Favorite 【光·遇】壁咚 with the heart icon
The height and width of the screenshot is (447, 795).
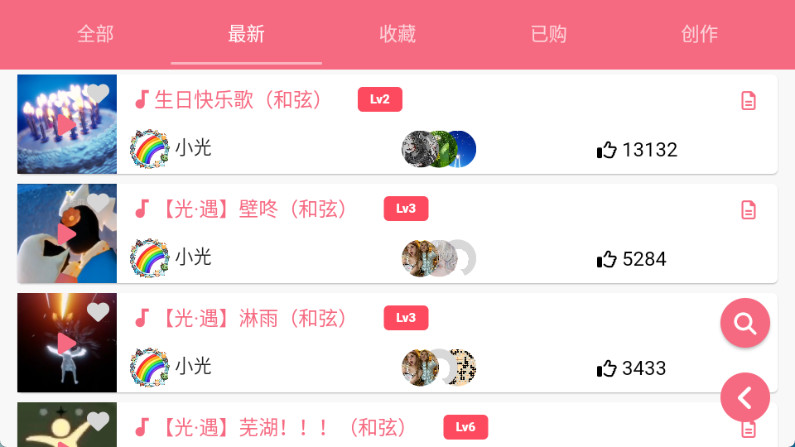tap(97, 202)
